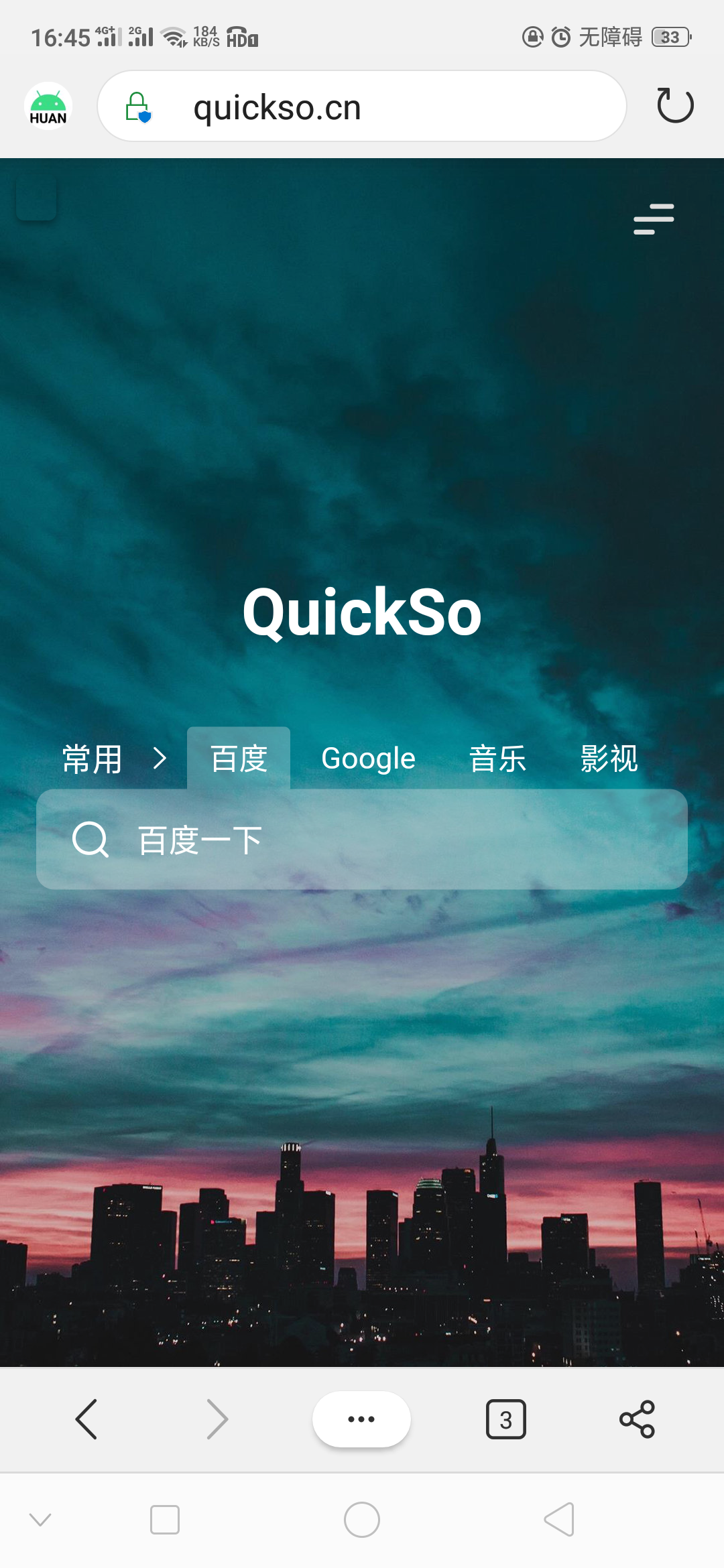Go forward to the next page
Image resolution: width=724 pixels, height=1568 pixels.
[x=217, y=1419]
